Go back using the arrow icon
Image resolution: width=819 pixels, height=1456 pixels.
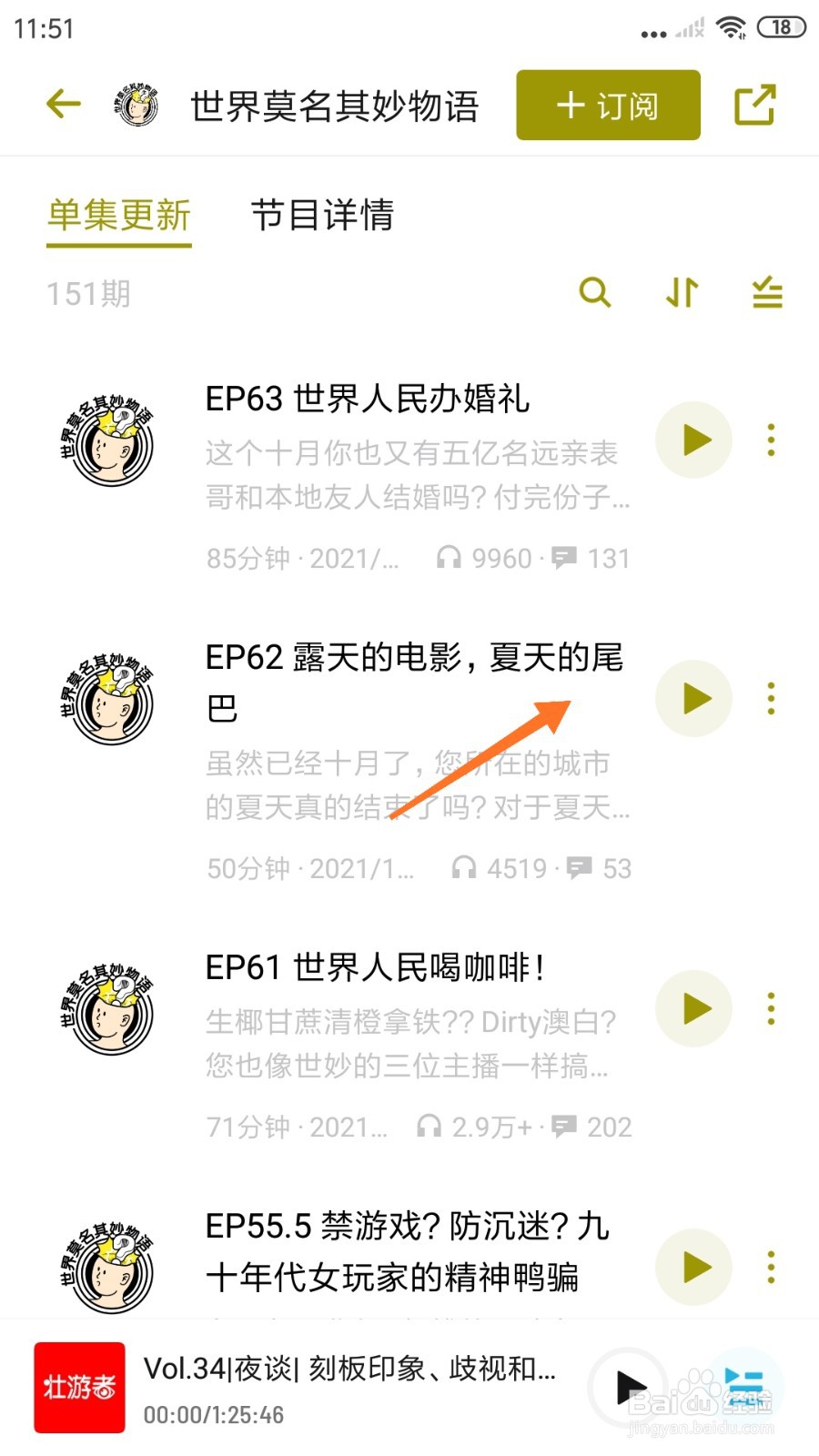(x=64, y=105)
